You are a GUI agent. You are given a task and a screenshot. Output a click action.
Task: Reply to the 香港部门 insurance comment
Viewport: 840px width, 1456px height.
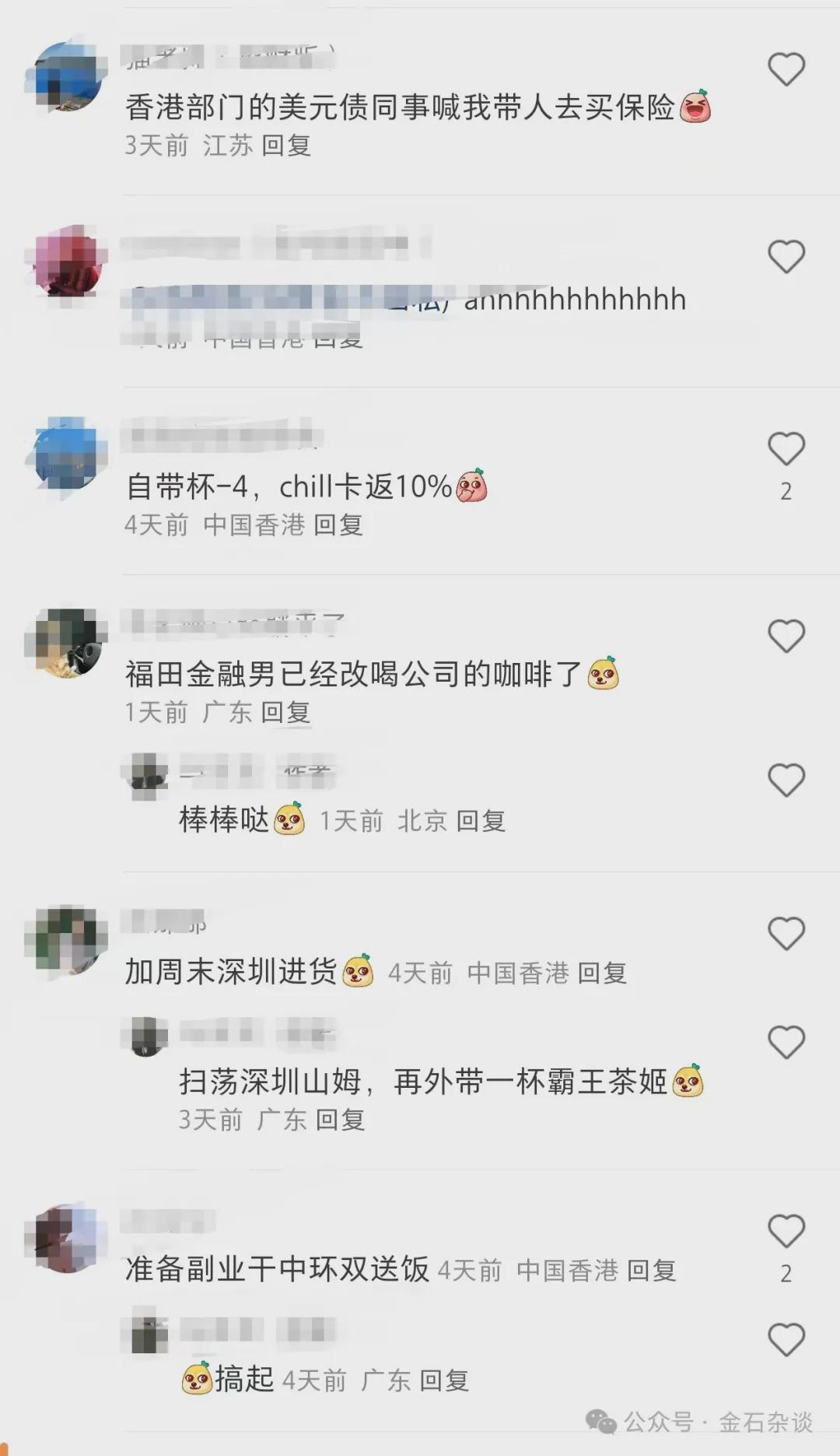[x=286, y=146]
